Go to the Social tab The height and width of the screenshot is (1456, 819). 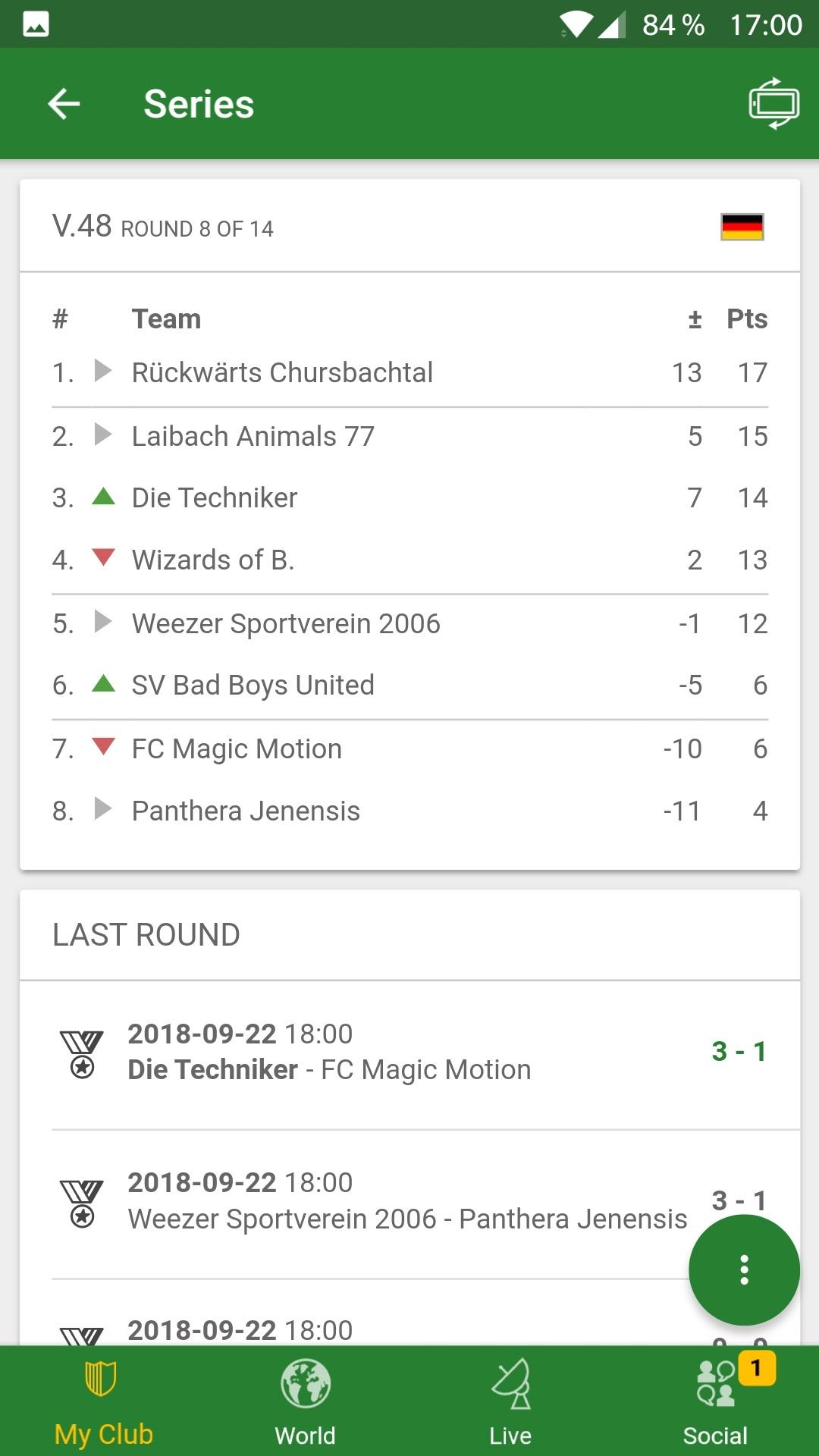(715, 1403)
